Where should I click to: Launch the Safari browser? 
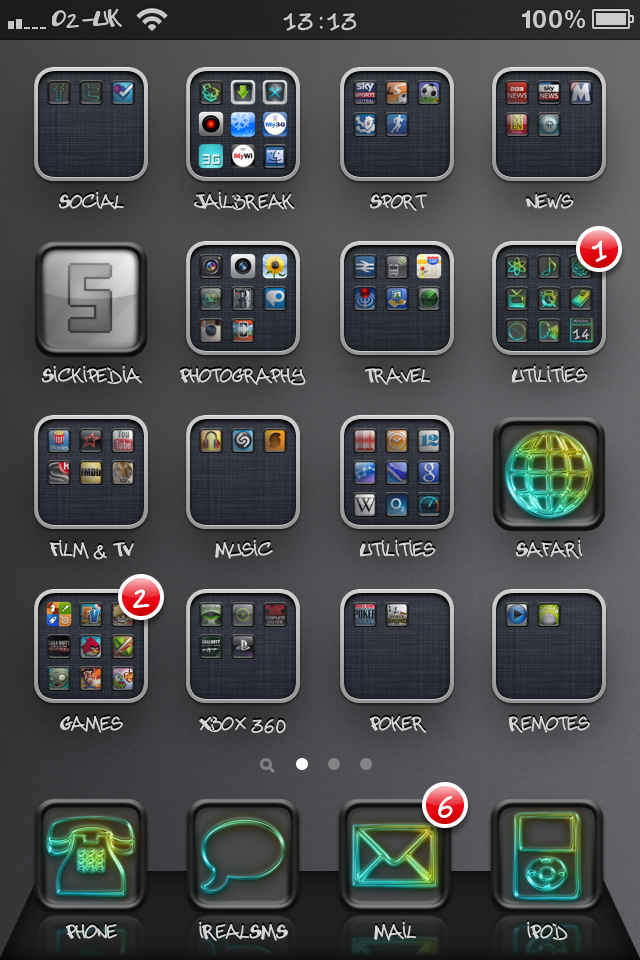[549, 472]
